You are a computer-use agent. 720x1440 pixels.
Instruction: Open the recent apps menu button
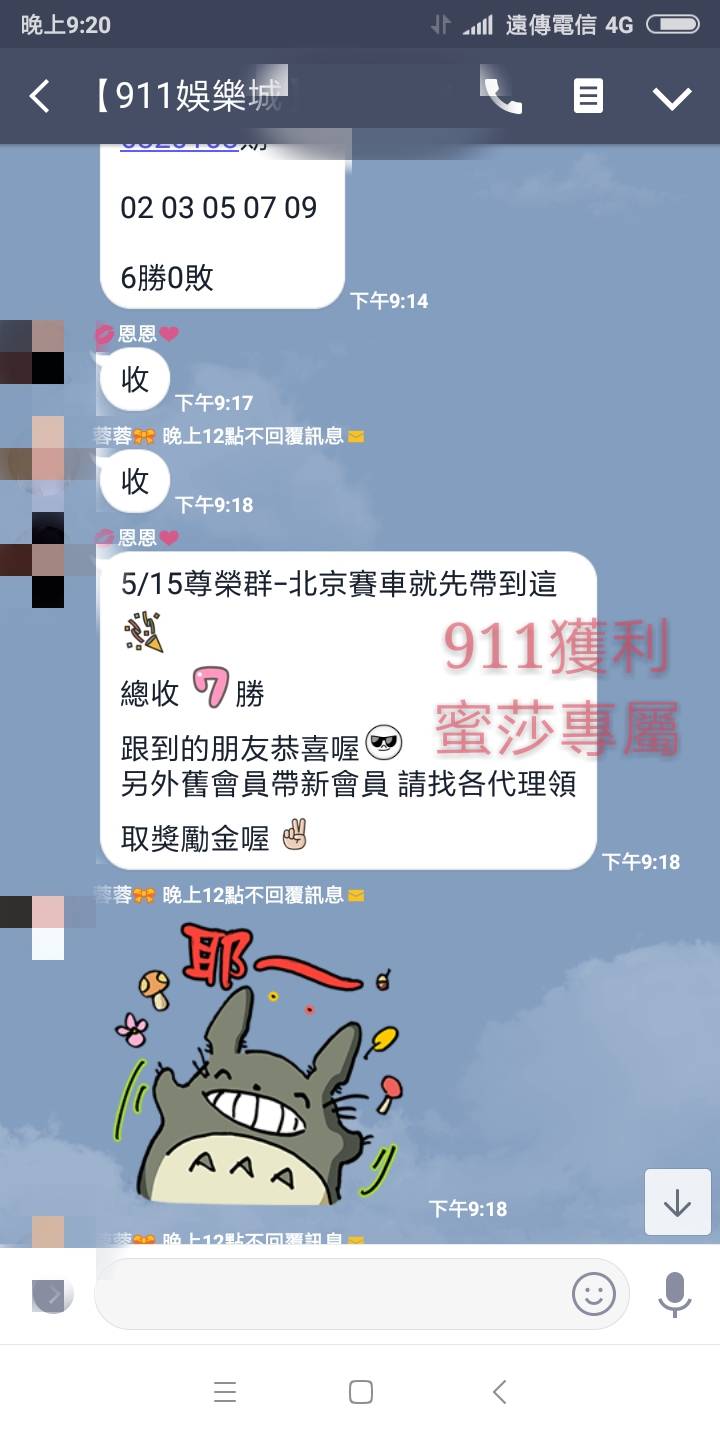(225, 1392)
